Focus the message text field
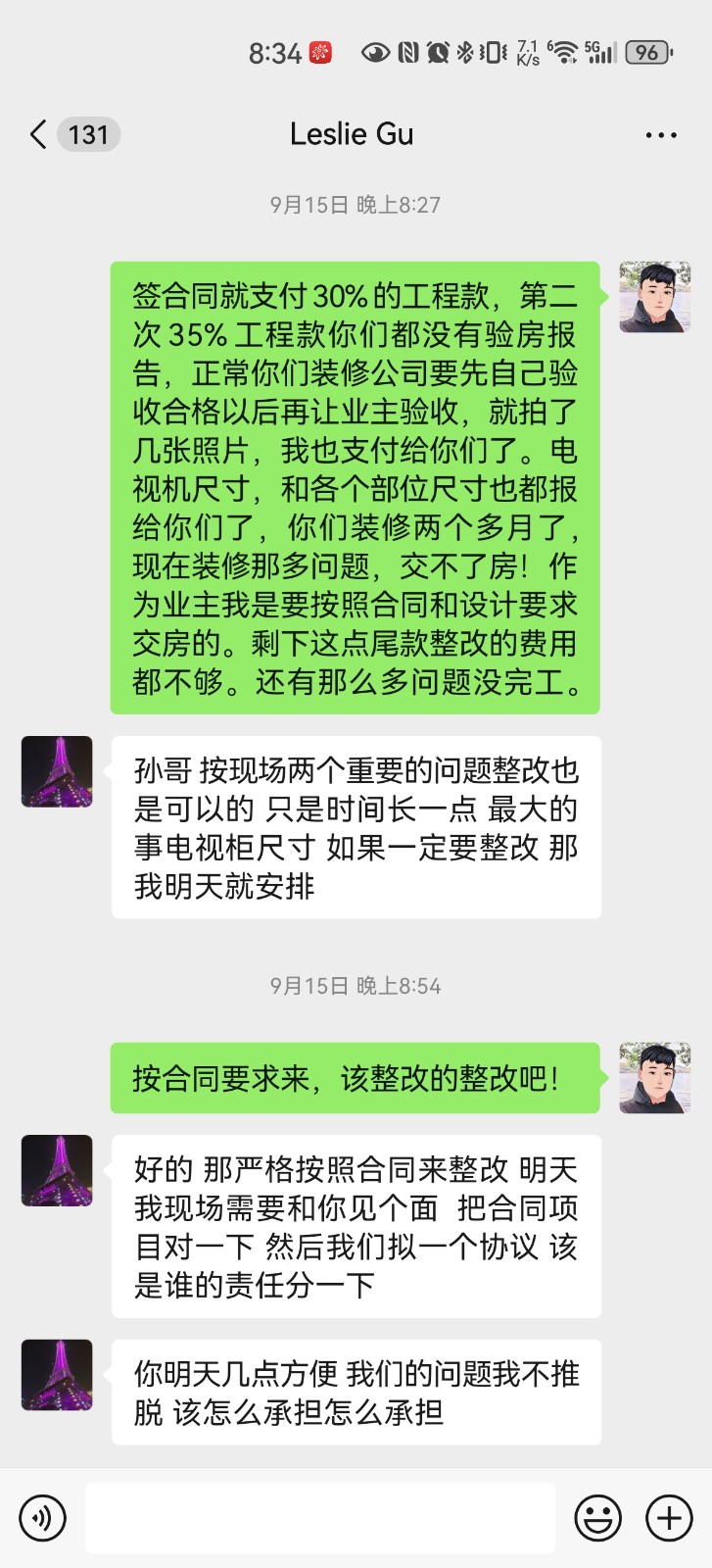This screenshot has height=1568, width=712. [x=319, y=1518]
